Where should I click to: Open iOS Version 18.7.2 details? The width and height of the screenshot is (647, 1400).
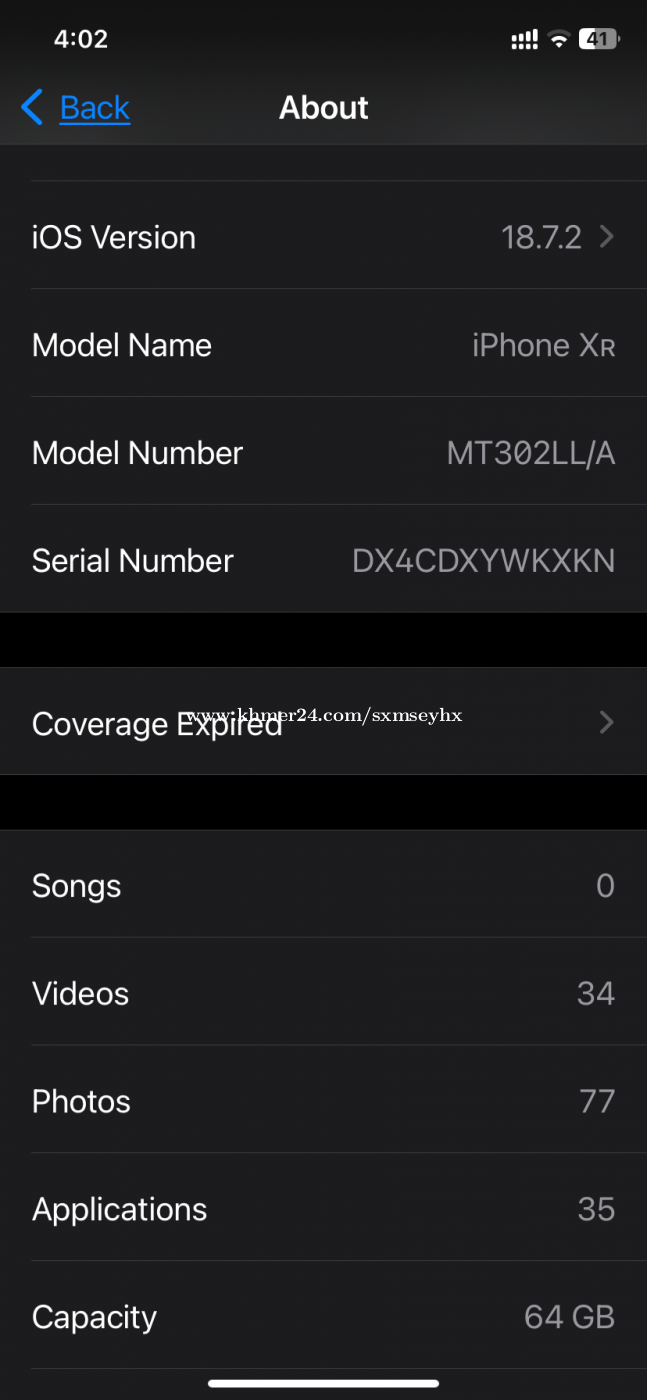pos(323,237)
